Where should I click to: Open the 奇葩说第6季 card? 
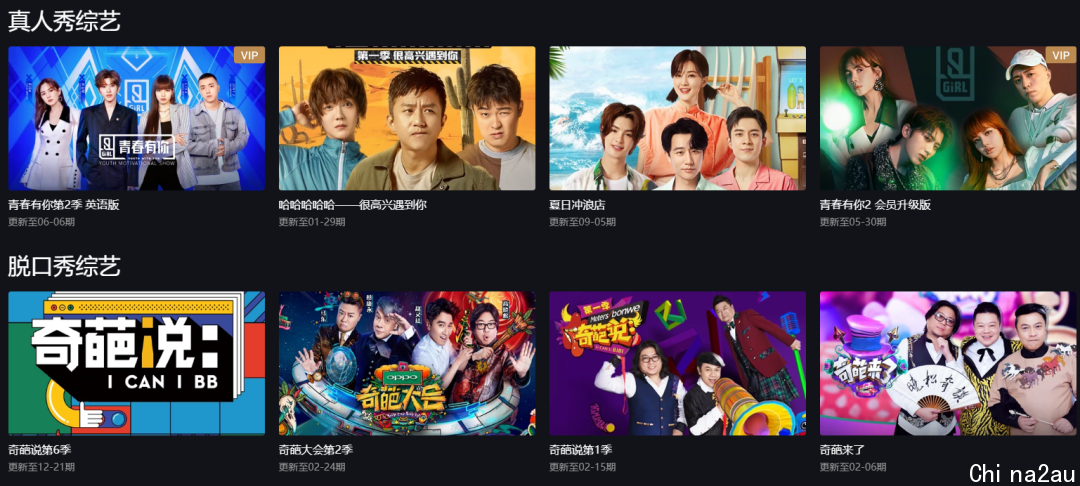[136, 363]
